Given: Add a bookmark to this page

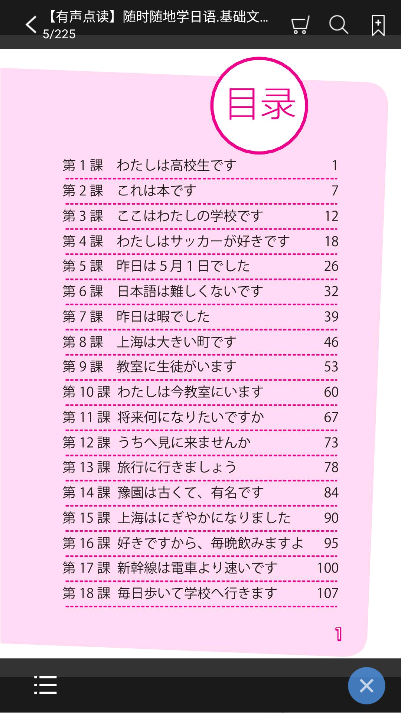Looking at the screenshot, I should tap(378, 25).
